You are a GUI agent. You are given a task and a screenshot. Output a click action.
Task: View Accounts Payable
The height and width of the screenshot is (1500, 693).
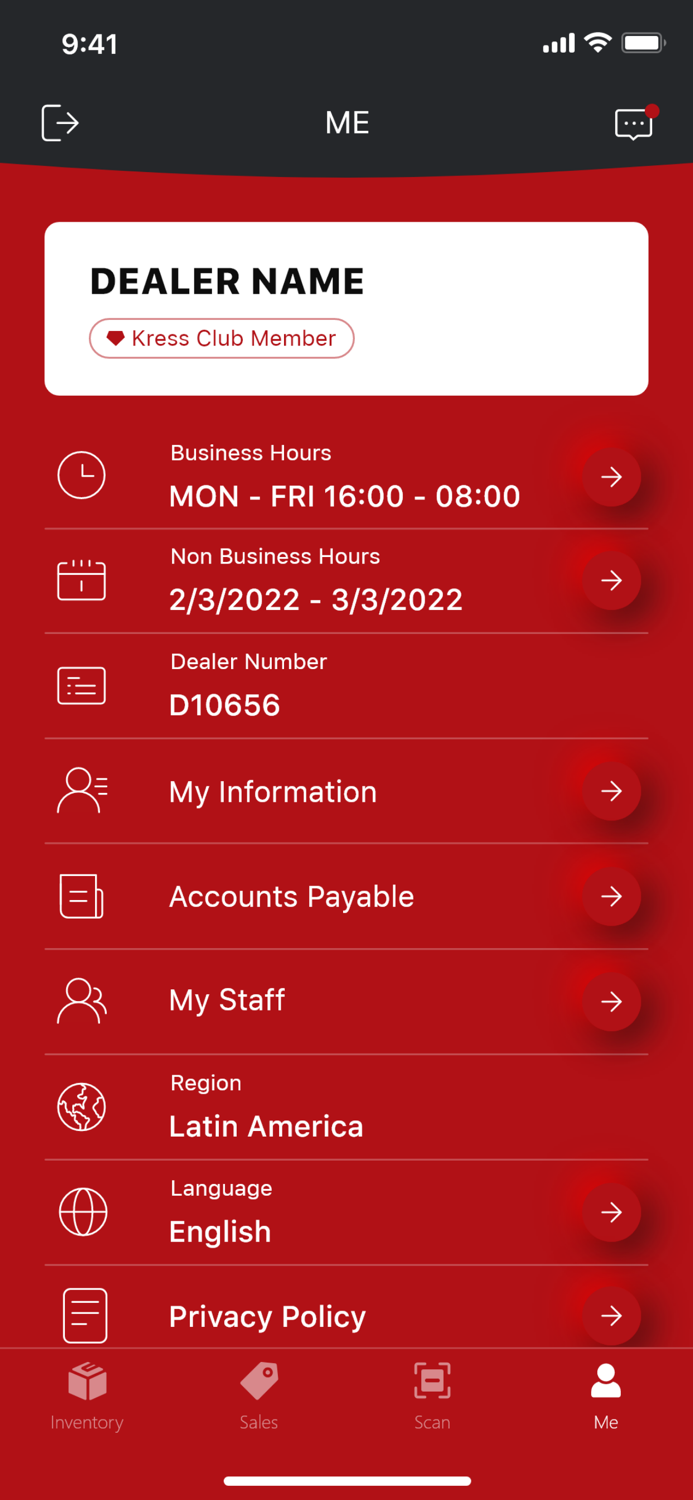point(611,896)
